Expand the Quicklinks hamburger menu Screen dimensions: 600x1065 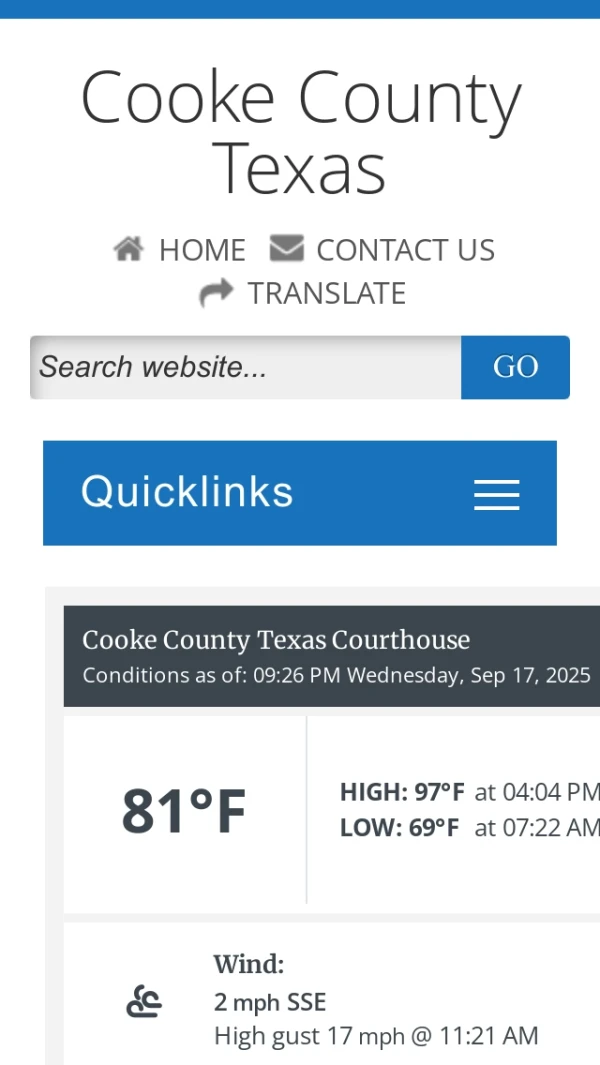click(x=496, y=494)
